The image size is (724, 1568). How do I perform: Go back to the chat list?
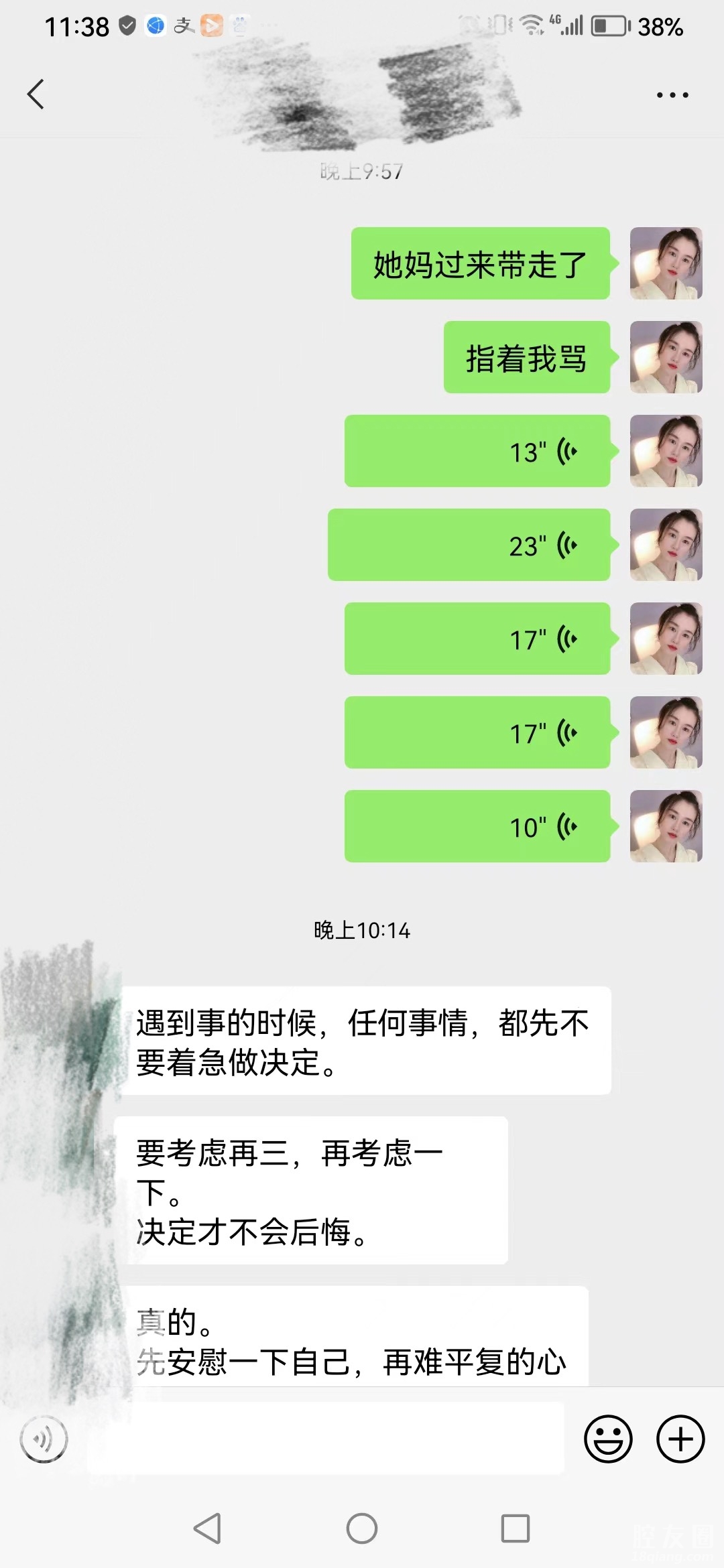pos(36,94)
